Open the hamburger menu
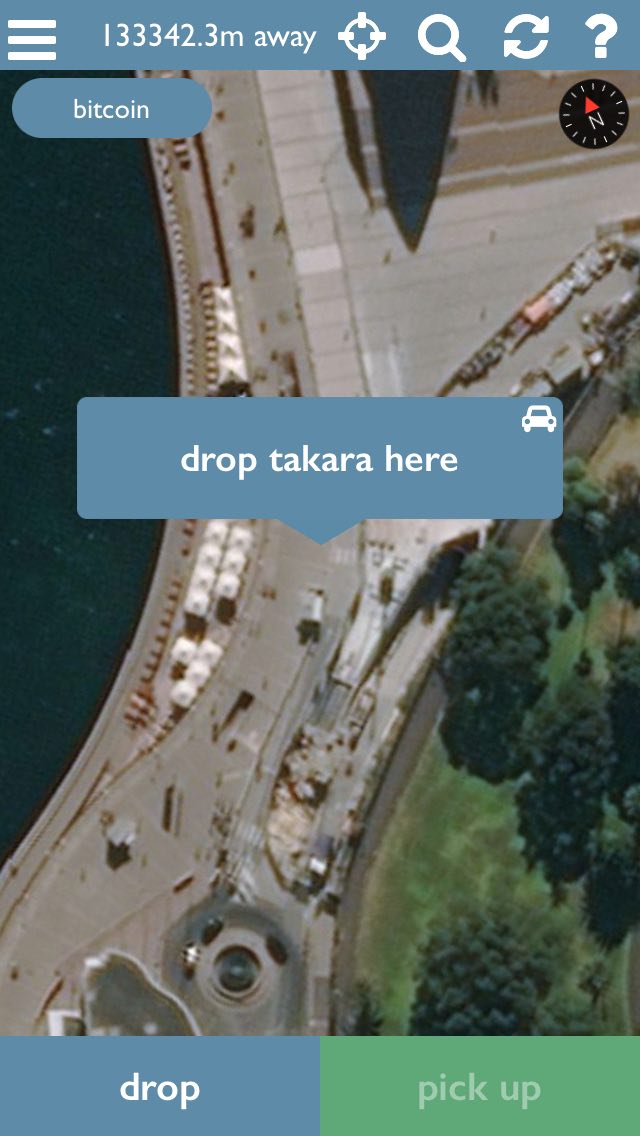This screenshot has height=1136, width=640. [32, 38]
